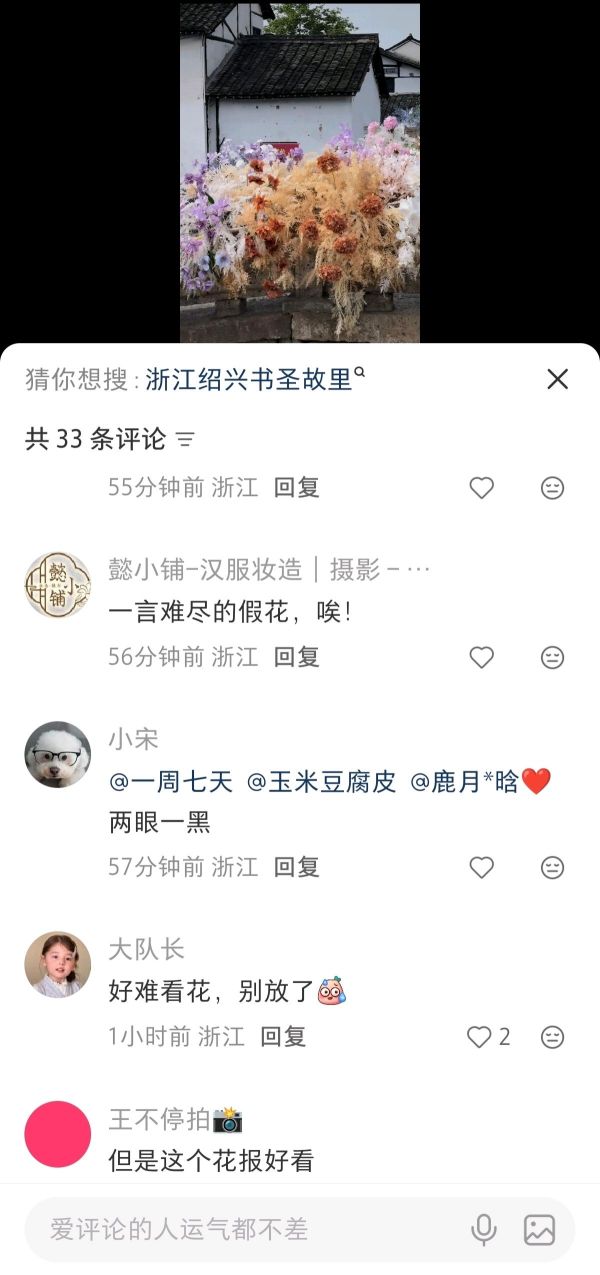Open 小宋's profile avatar
Image resolution: width=600 pixels, height=1275 pixels.
point(57,754)
